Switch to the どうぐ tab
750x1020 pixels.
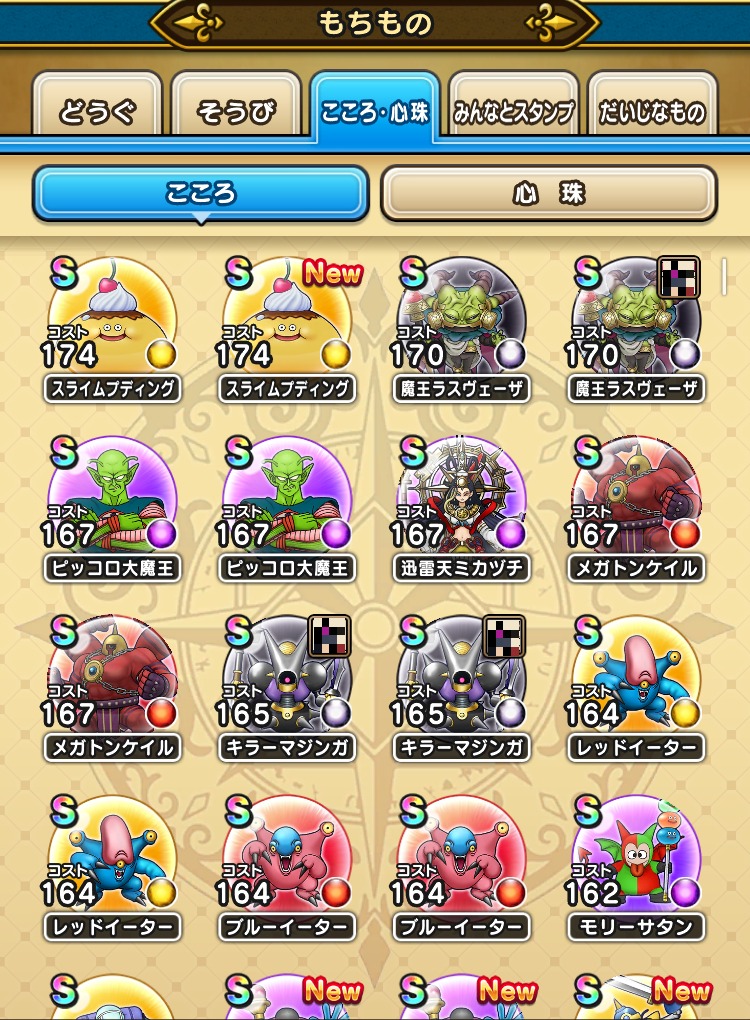pos(97,111)
